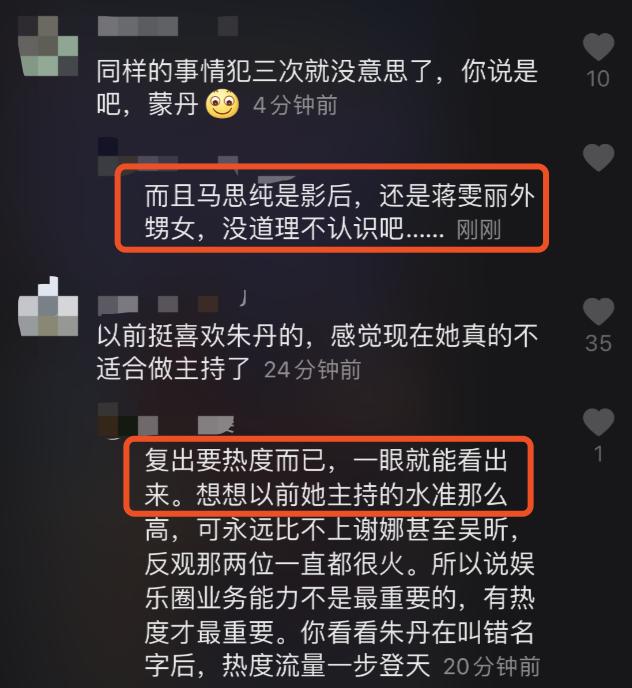Like the comment mentioning 蒙丹 with 10 likes
Screen dimensions: 632x688
(x=598, y=47)
